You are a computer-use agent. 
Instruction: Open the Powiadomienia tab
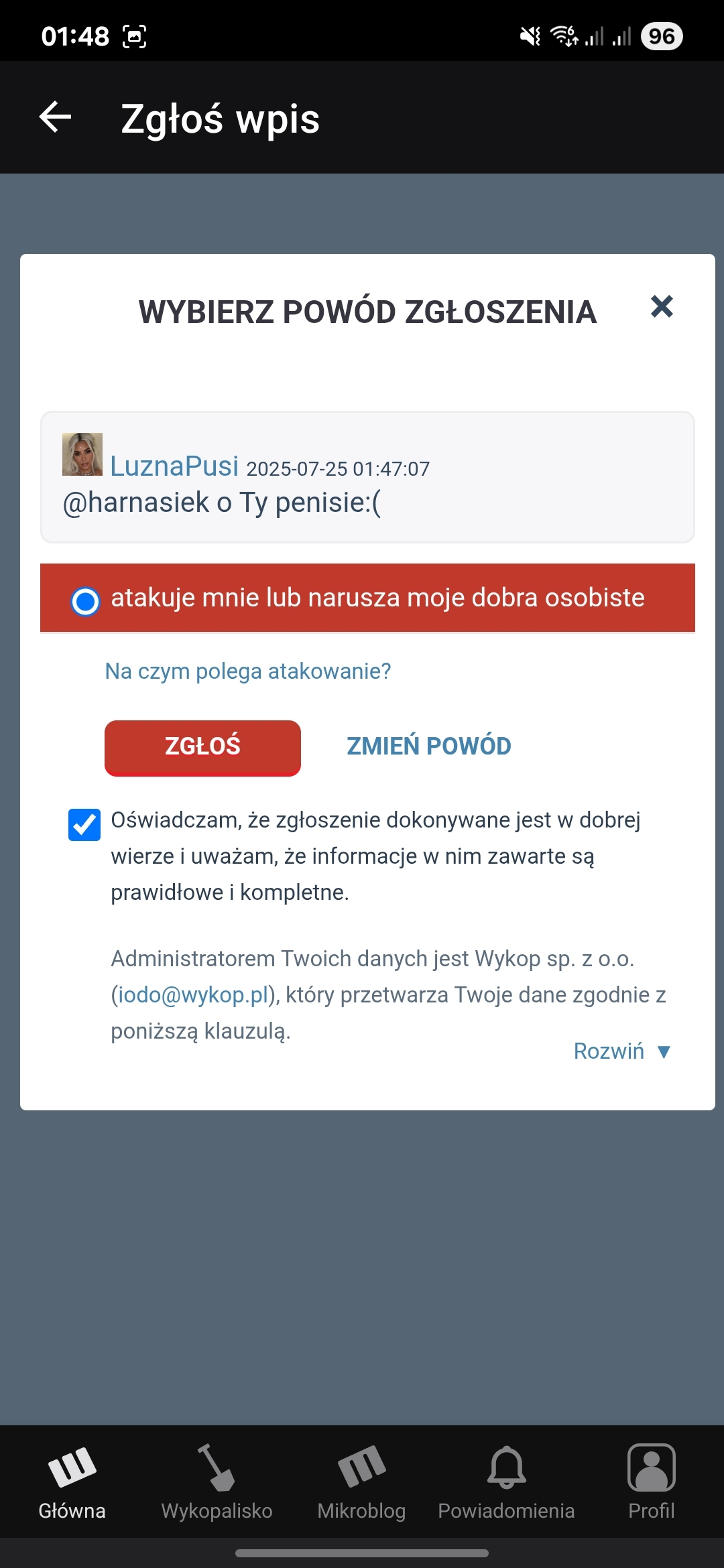(506, 1481)
